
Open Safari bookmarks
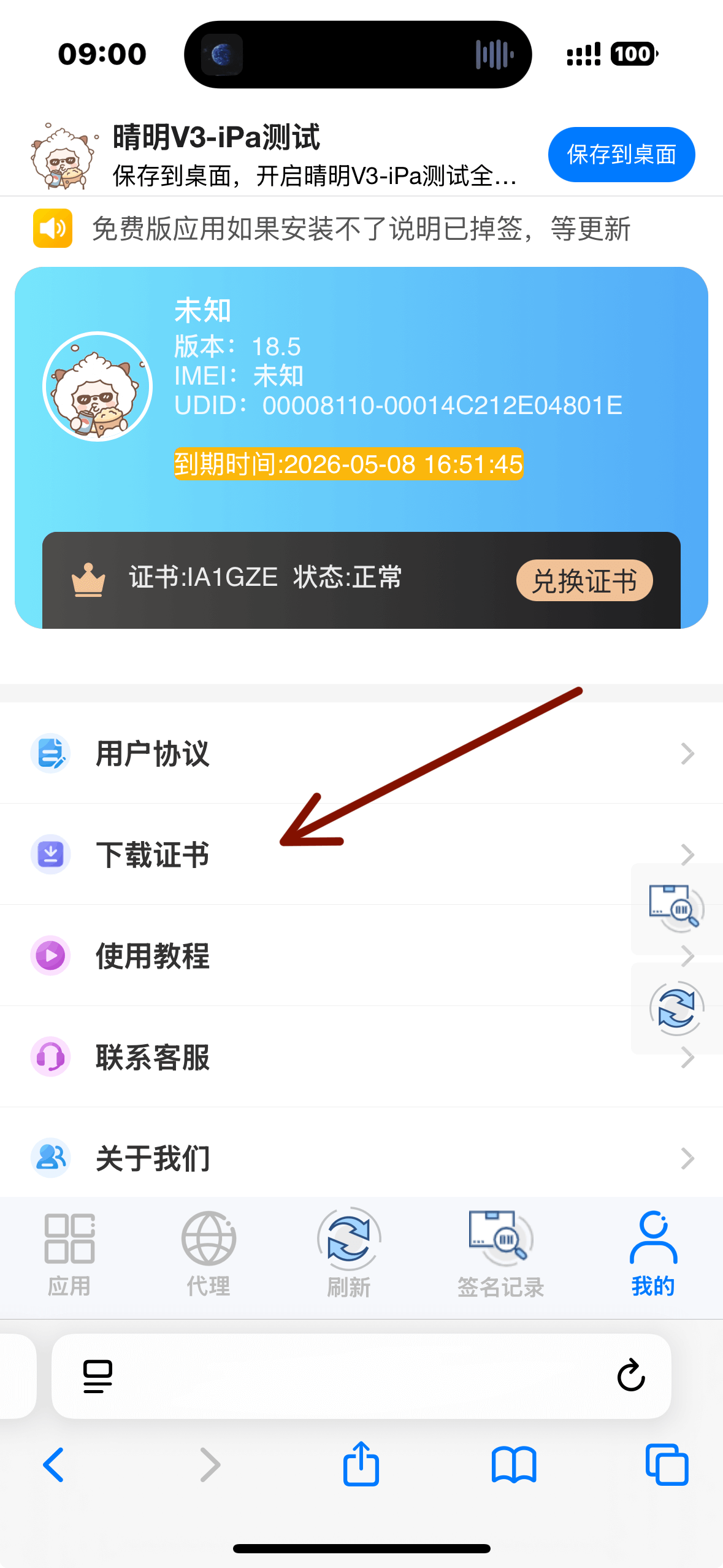point(514,1465)
